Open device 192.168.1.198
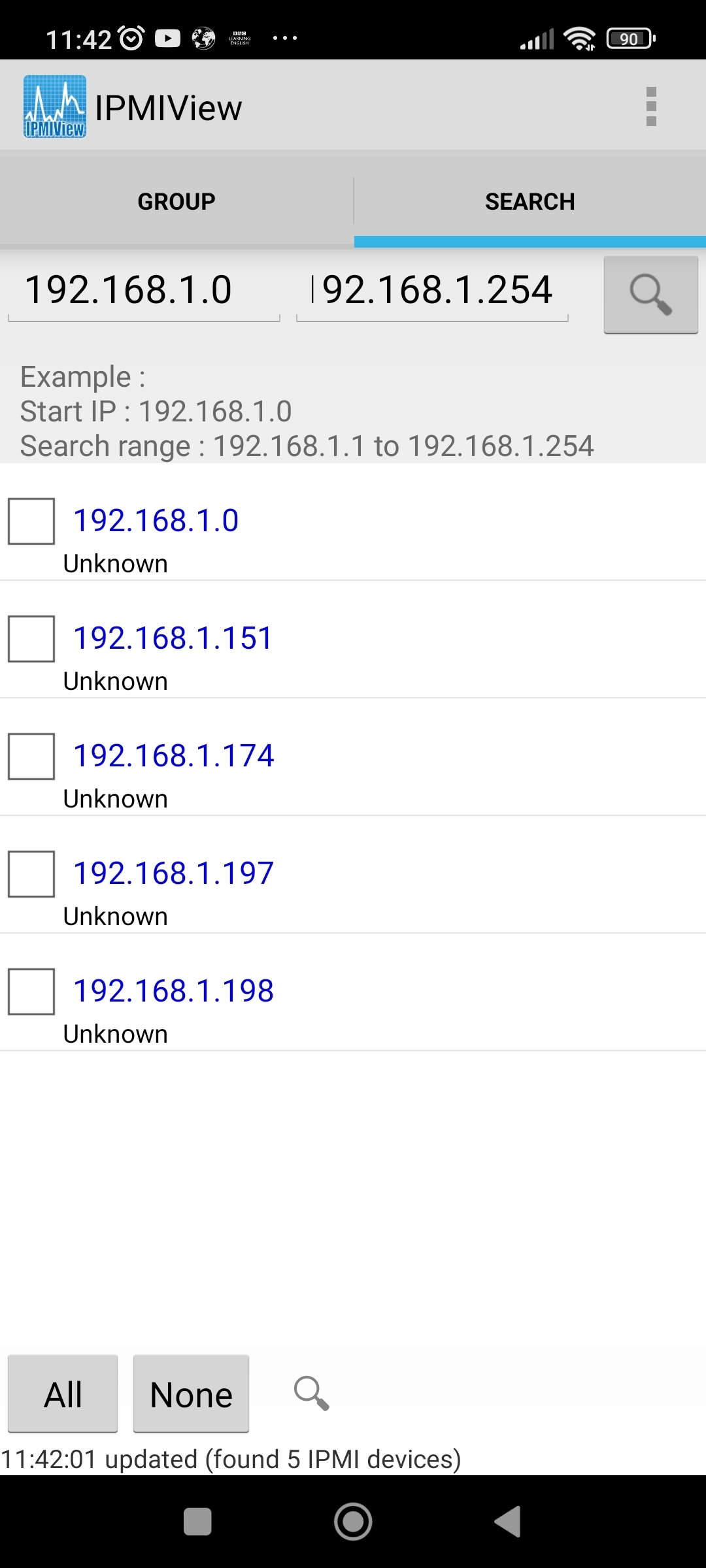The height and width of the screenshot is (1568, 706). point(173,991)
